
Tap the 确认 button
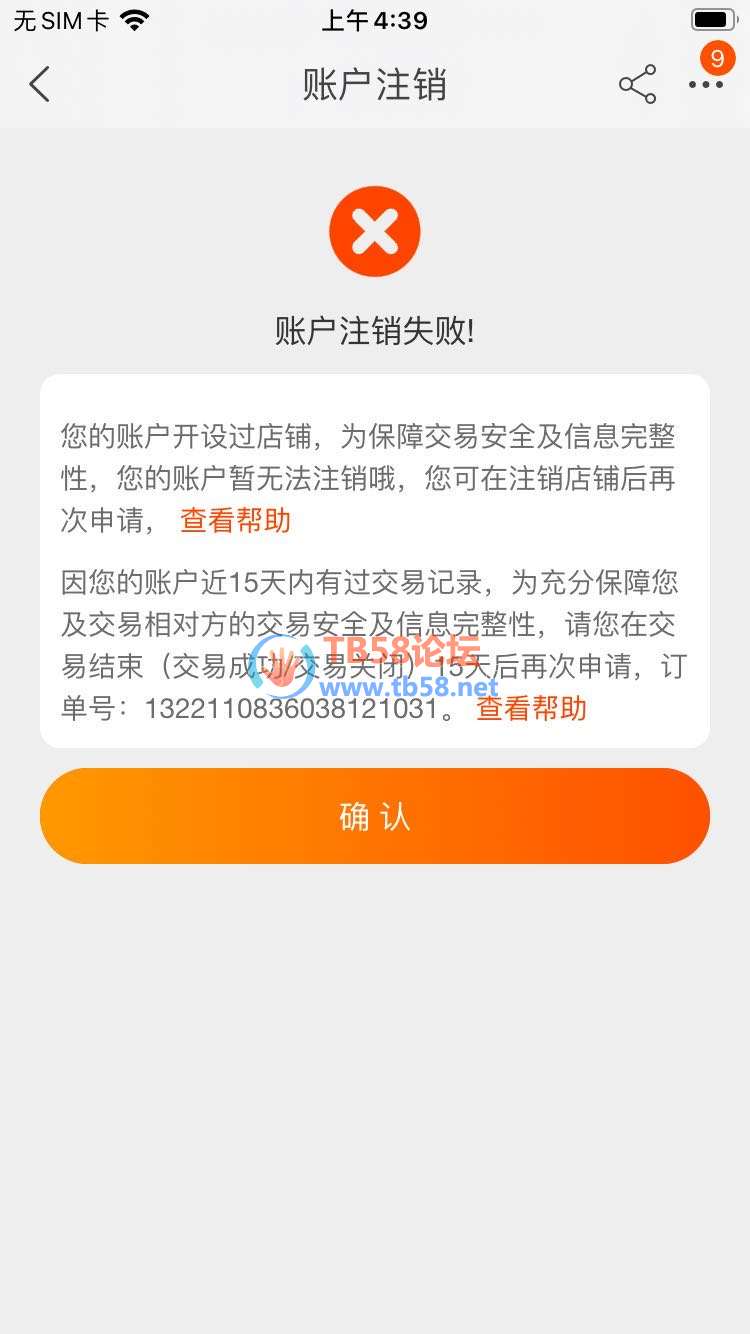(375, 816)
